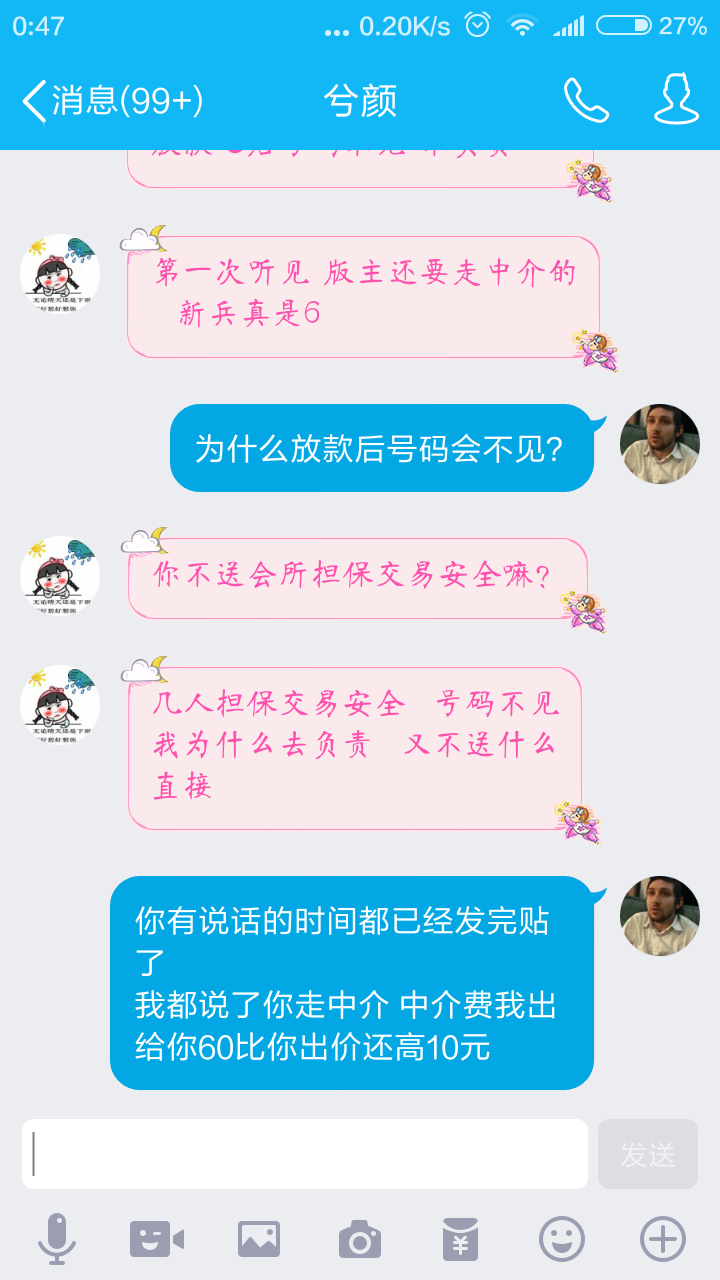Start a voice call with this contact
The image size is (720, 1280).
tap(586, 100)
